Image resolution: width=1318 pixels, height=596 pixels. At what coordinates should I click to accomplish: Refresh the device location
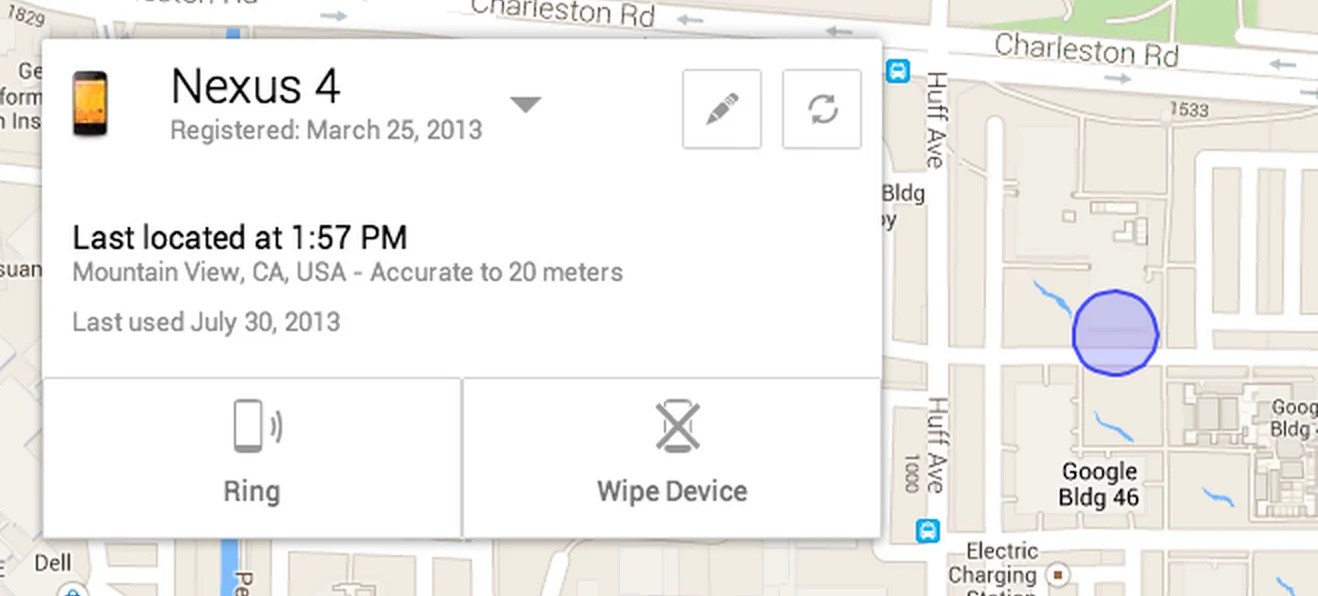point(821,109)
